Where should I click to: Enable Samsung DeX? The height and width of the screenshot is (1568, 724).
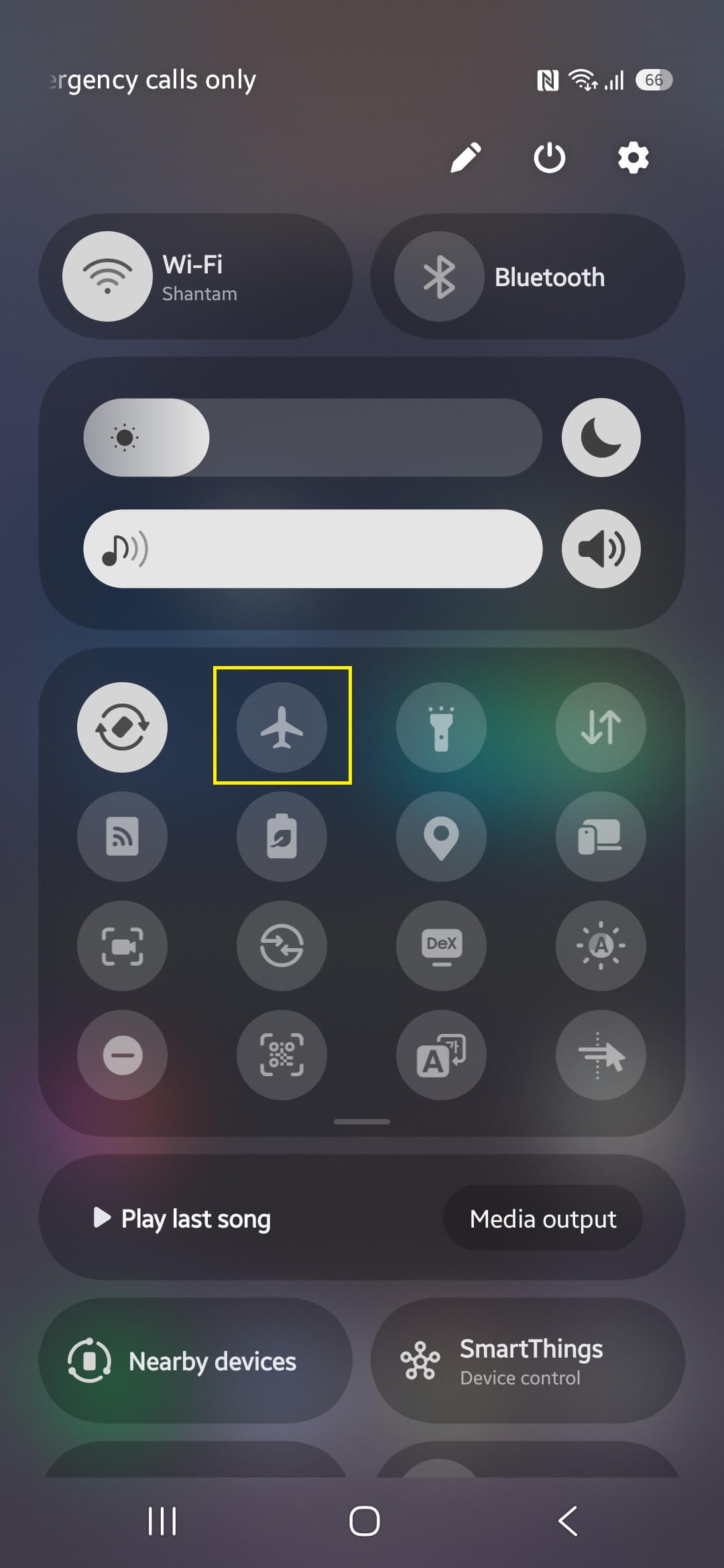coord(441,945)
